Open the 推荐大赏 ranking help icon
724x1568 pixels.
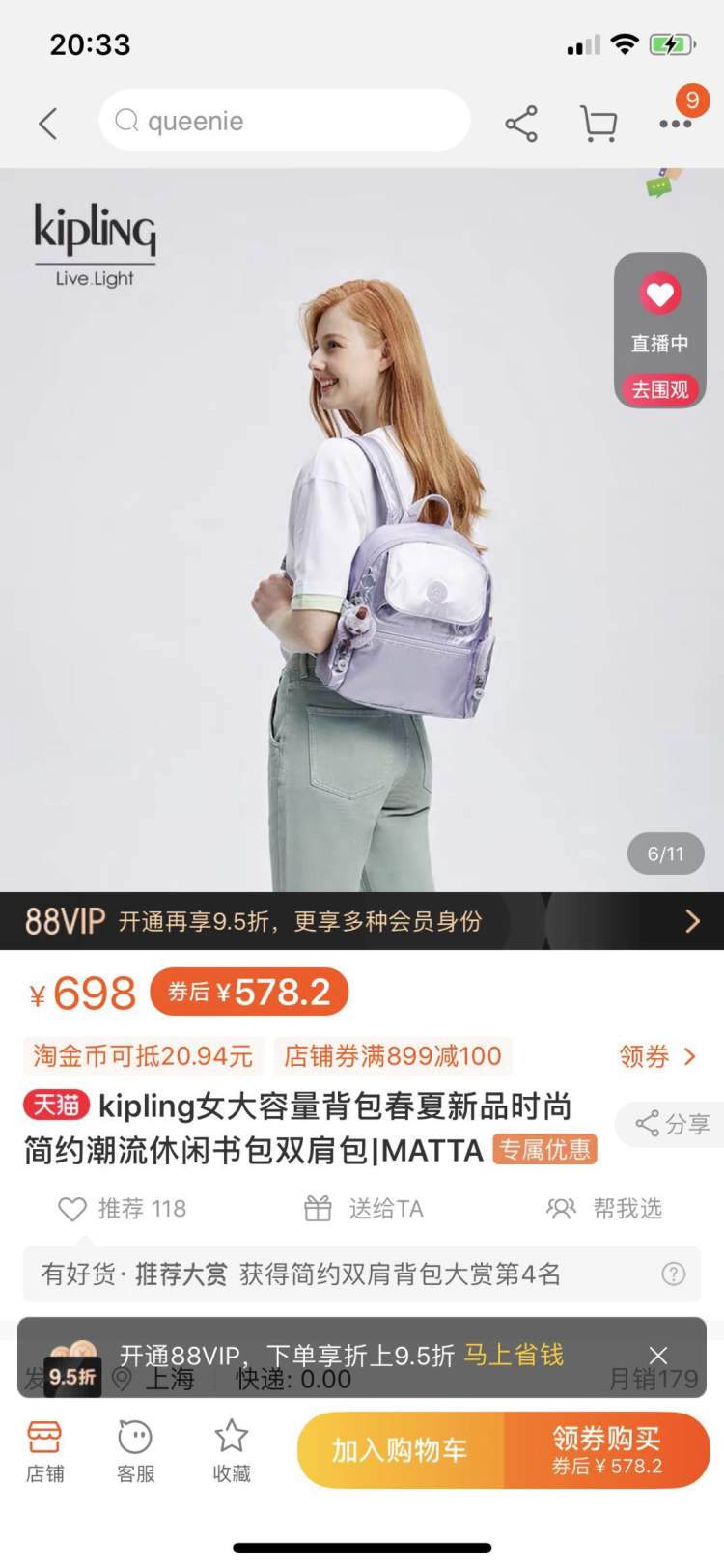[674, 1274]
